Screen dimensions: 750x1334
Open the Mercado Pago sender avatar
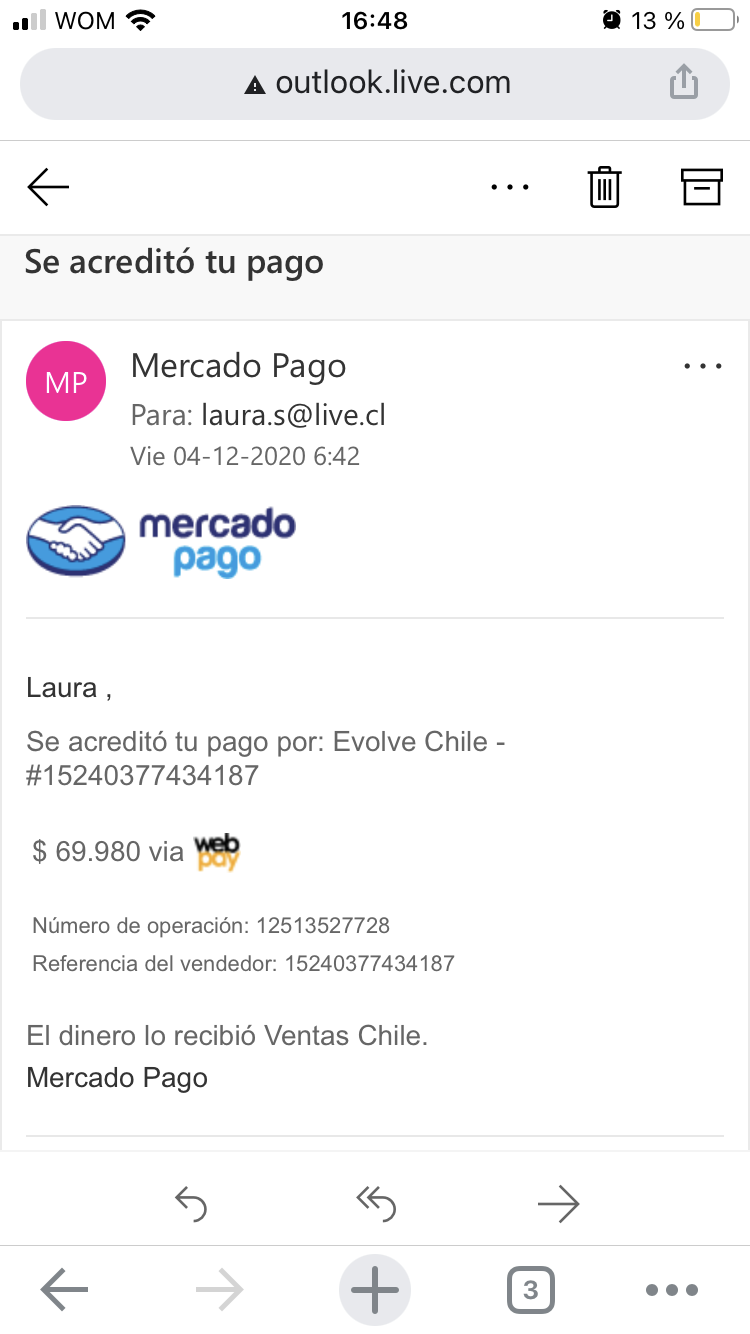click(66, 381)
